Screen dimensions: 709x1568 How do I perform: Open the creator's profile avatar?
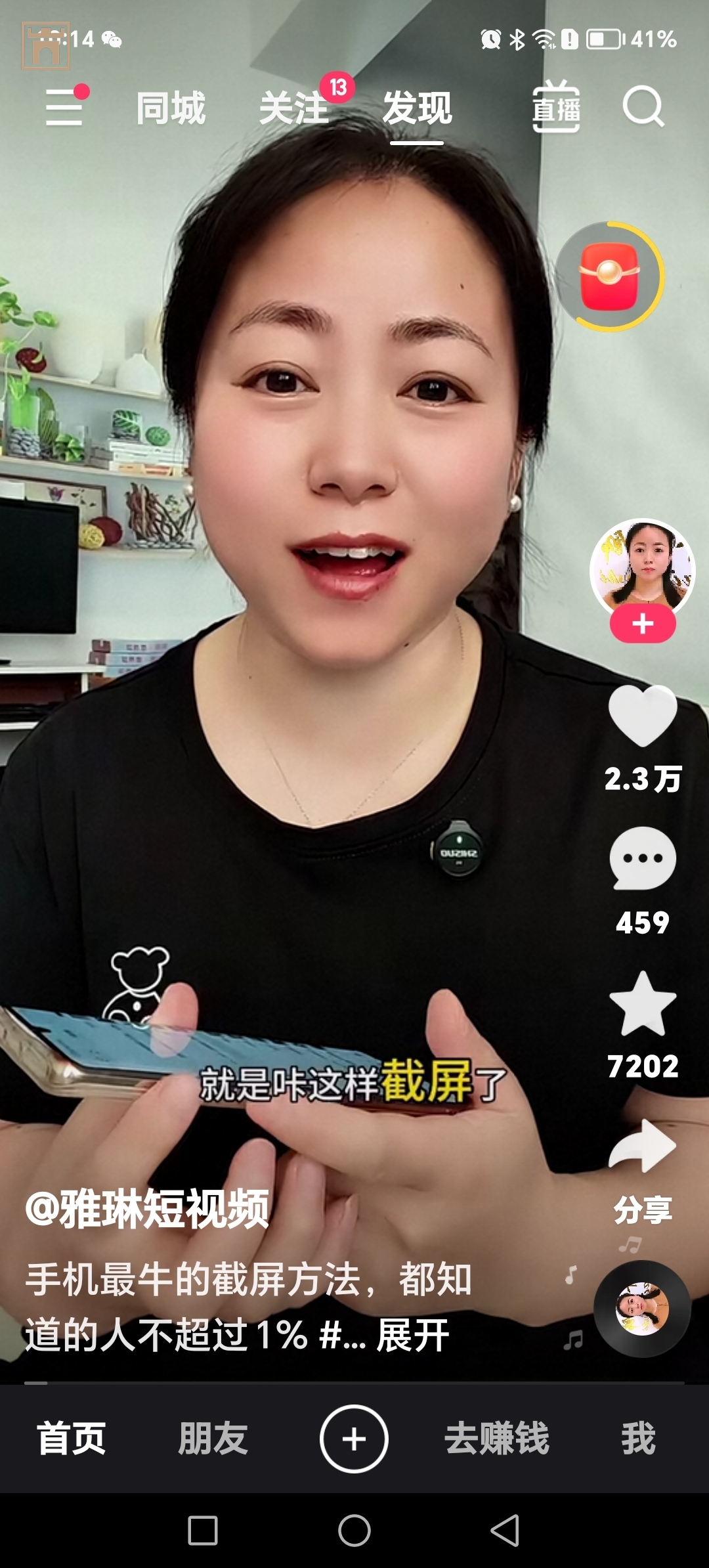642,567
